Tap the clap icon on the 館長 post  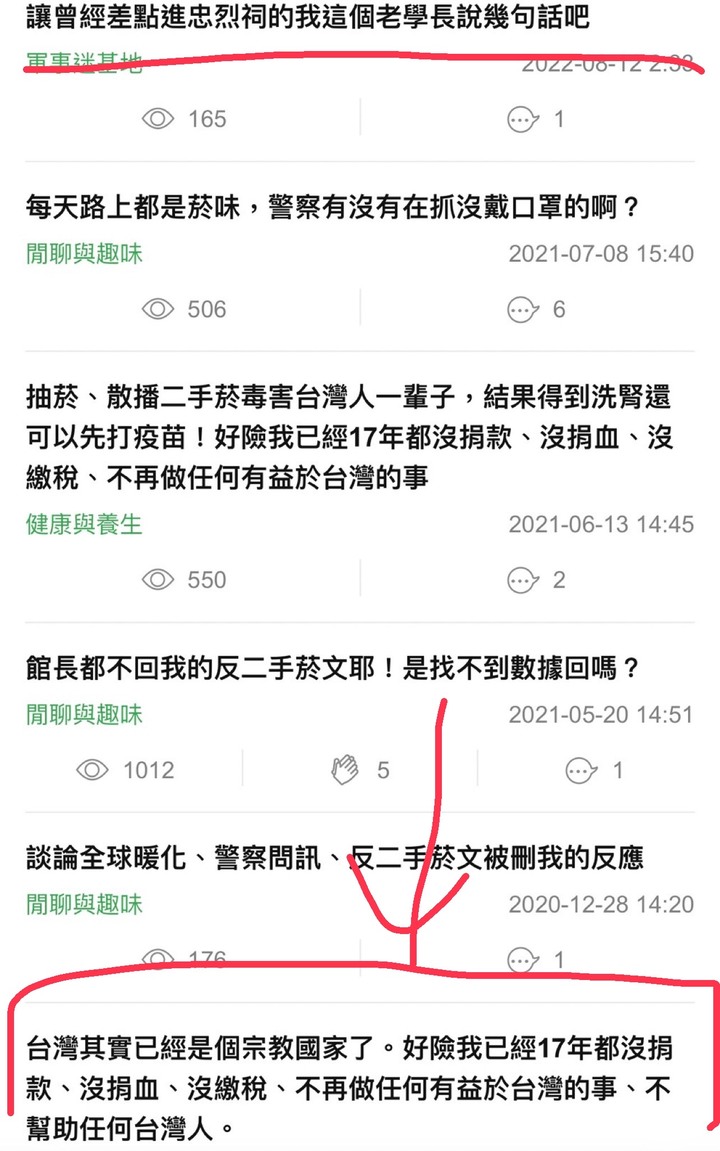[x=346, y=770]
